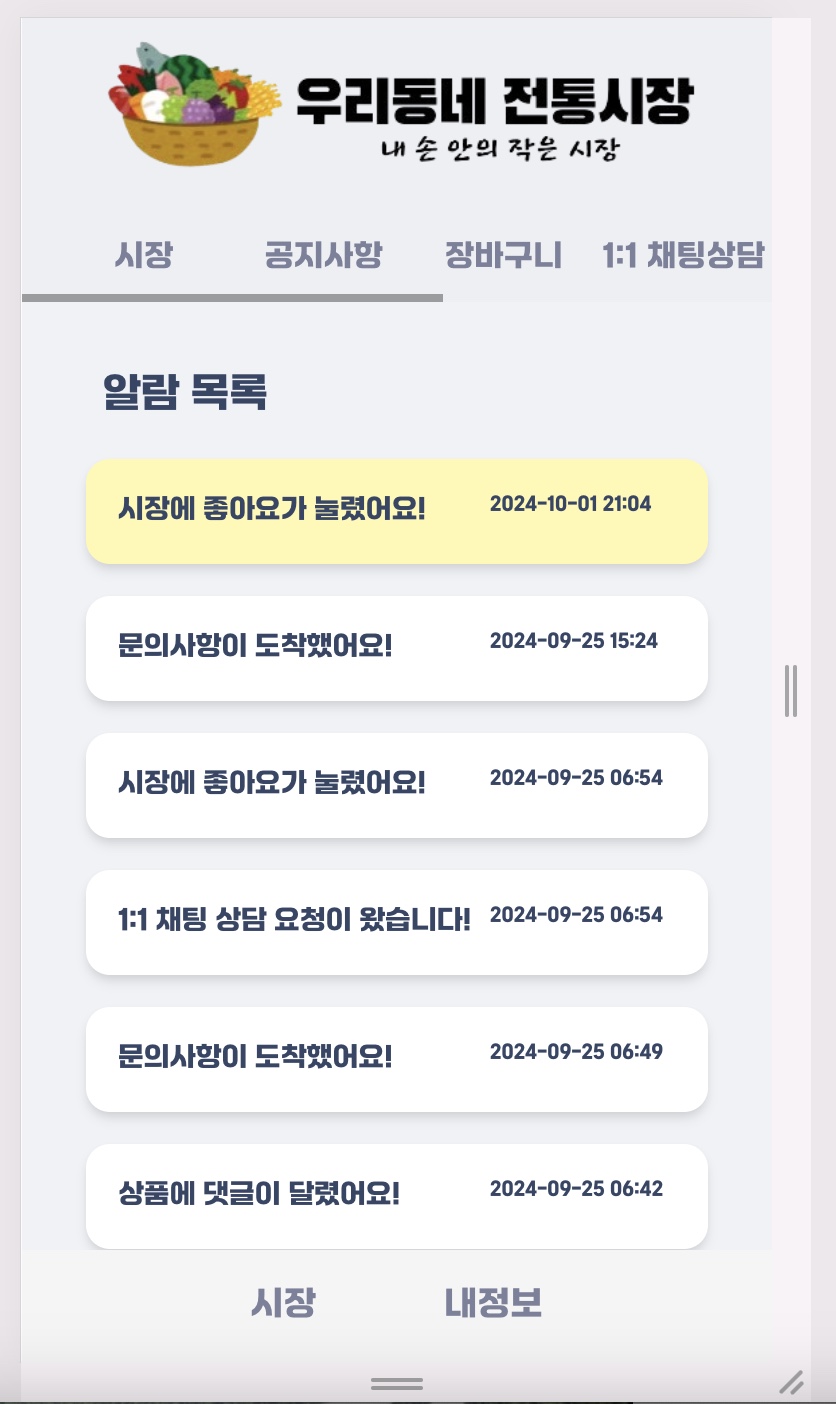The image size is (836, 1404).
Task: Open 좋아요 alarm from 2024-09-25 06:54
Action: (396, 785)
